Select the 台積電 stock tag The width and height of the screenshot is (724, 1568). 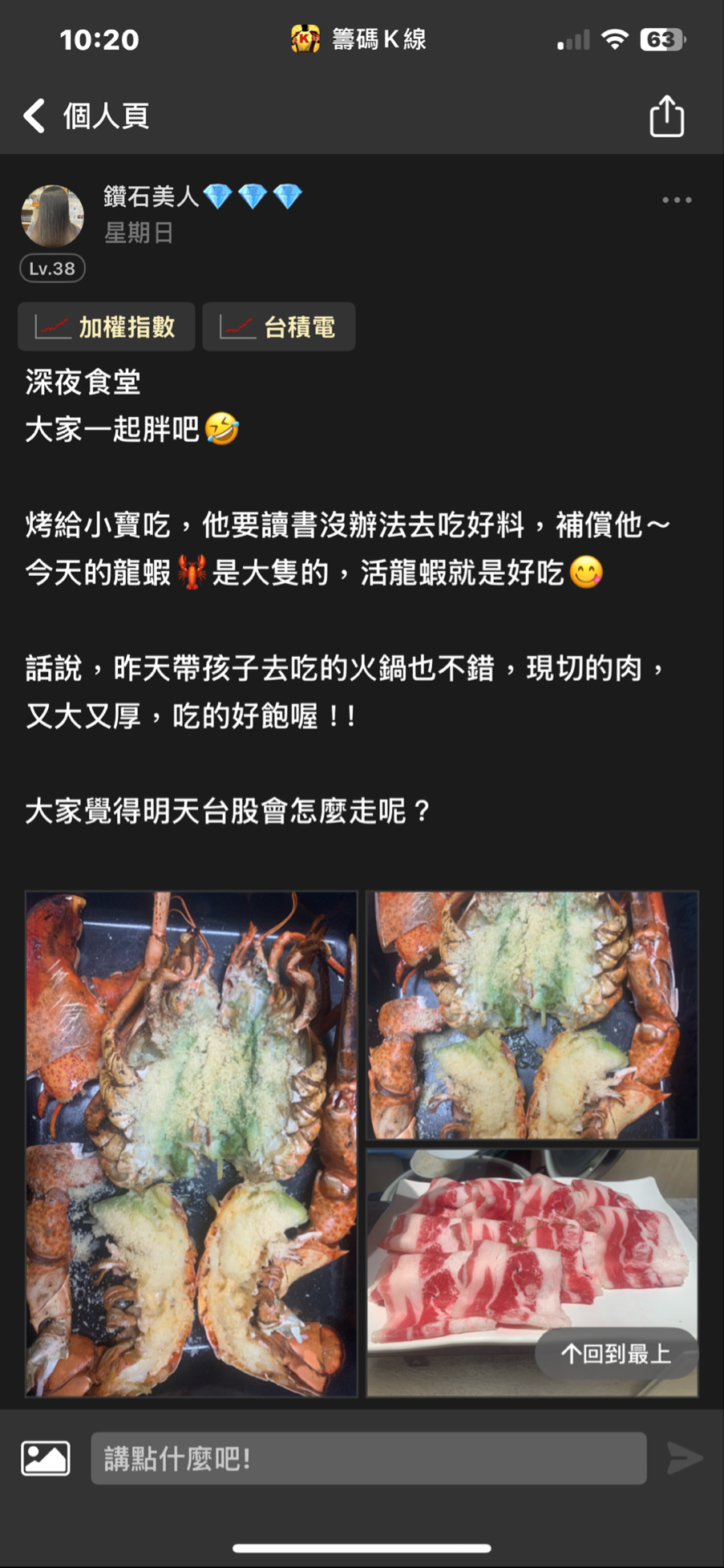click(278, 326)
